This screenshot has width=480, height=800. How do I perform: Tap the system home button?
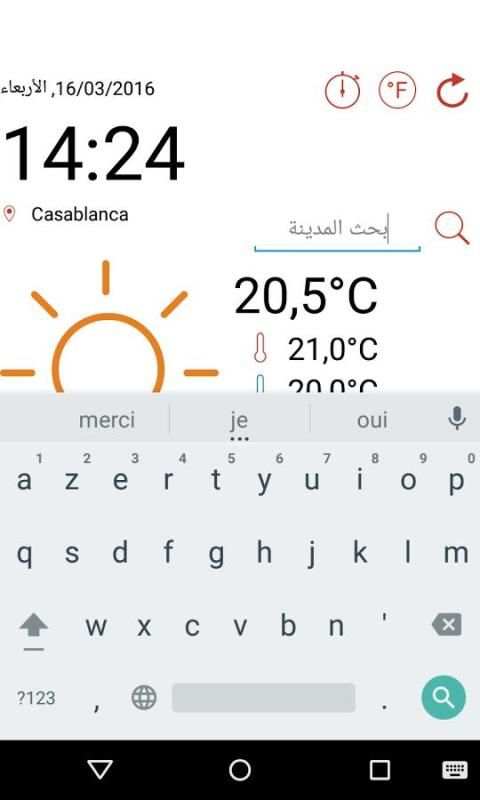[240, 770]
